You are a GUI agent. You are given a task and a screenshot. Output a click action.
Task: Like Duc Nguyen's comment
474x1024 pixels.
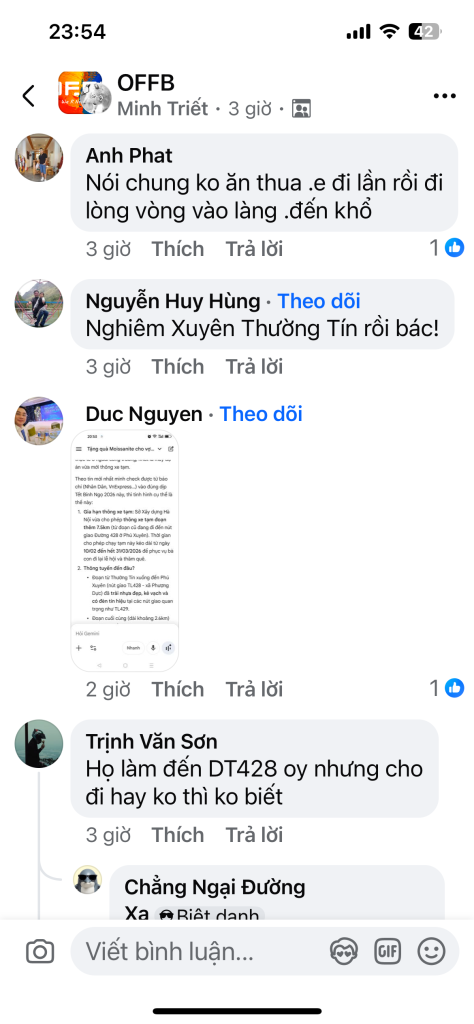coord(178,689)
